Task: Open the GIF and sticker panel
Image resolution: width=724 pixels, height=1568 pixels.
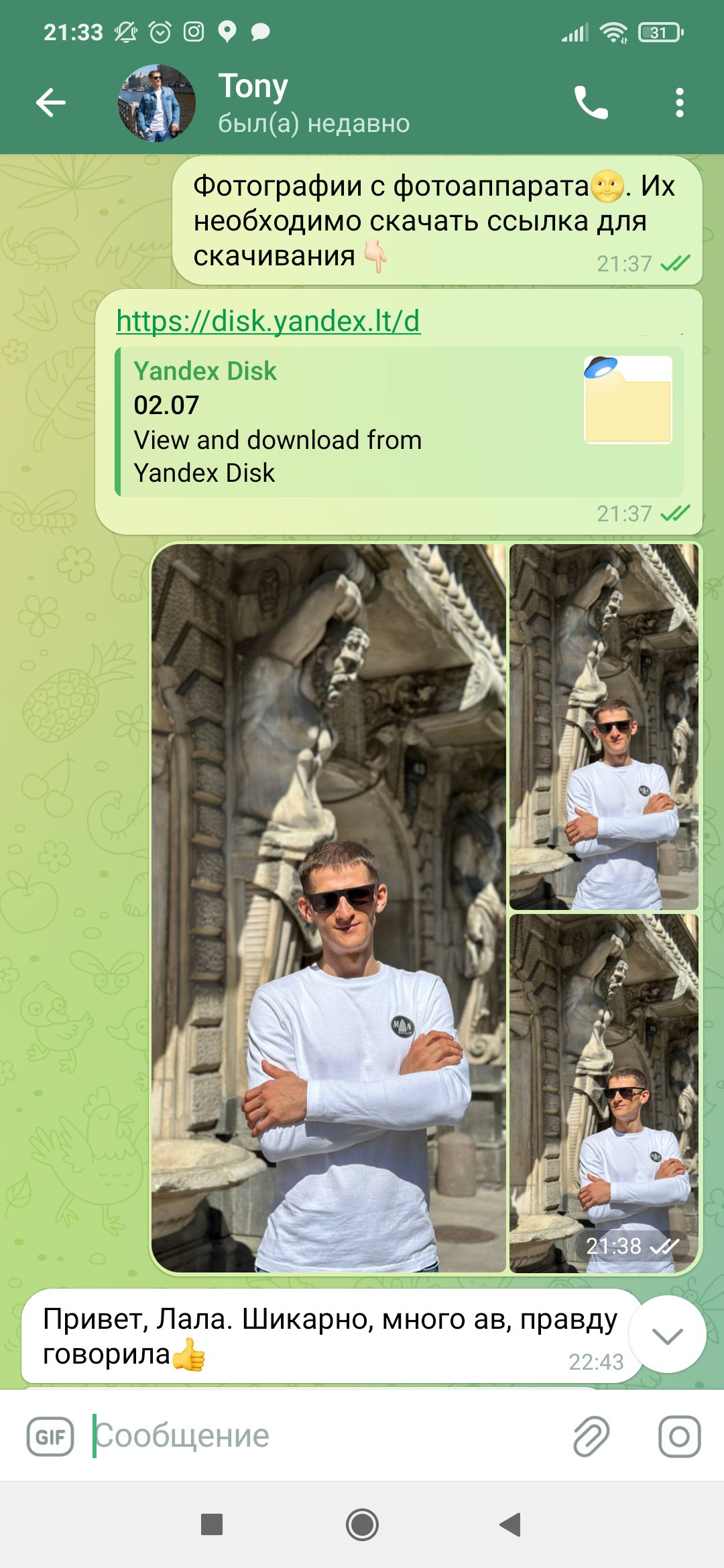Action: (x=50, y=1437)
